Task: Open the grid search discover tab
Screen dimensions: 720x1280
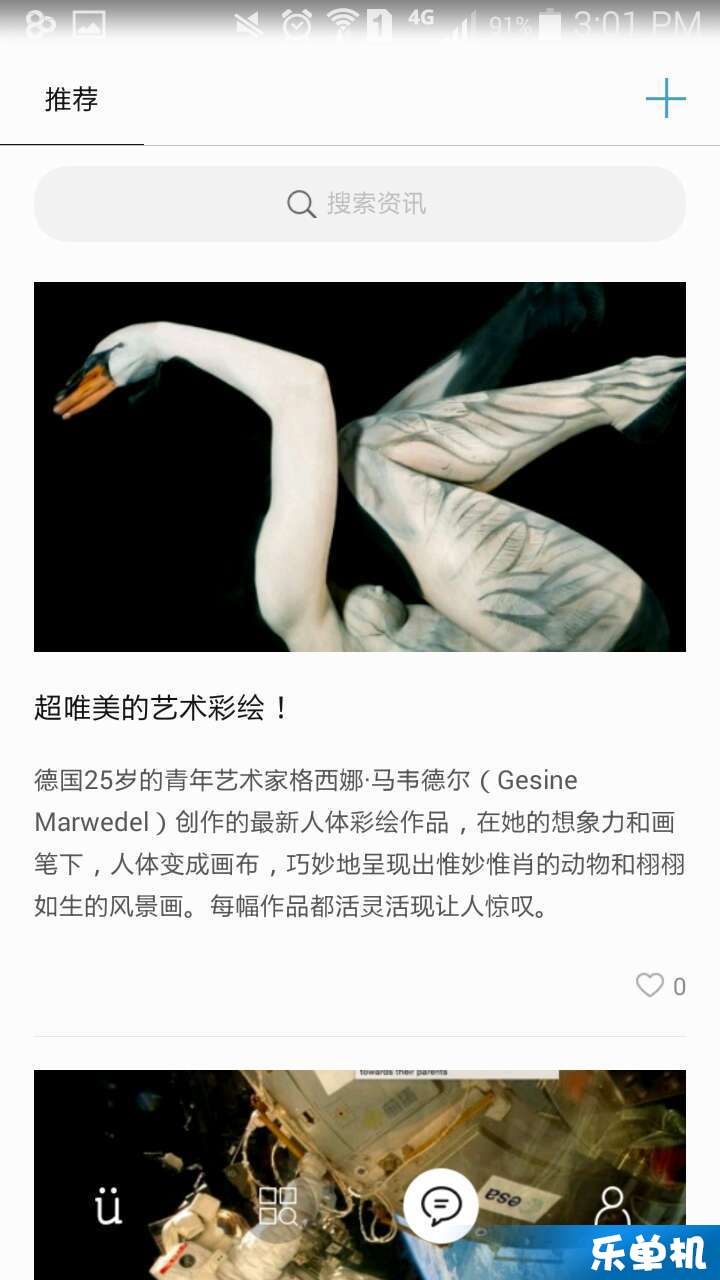Action: tap(278, 1206)
